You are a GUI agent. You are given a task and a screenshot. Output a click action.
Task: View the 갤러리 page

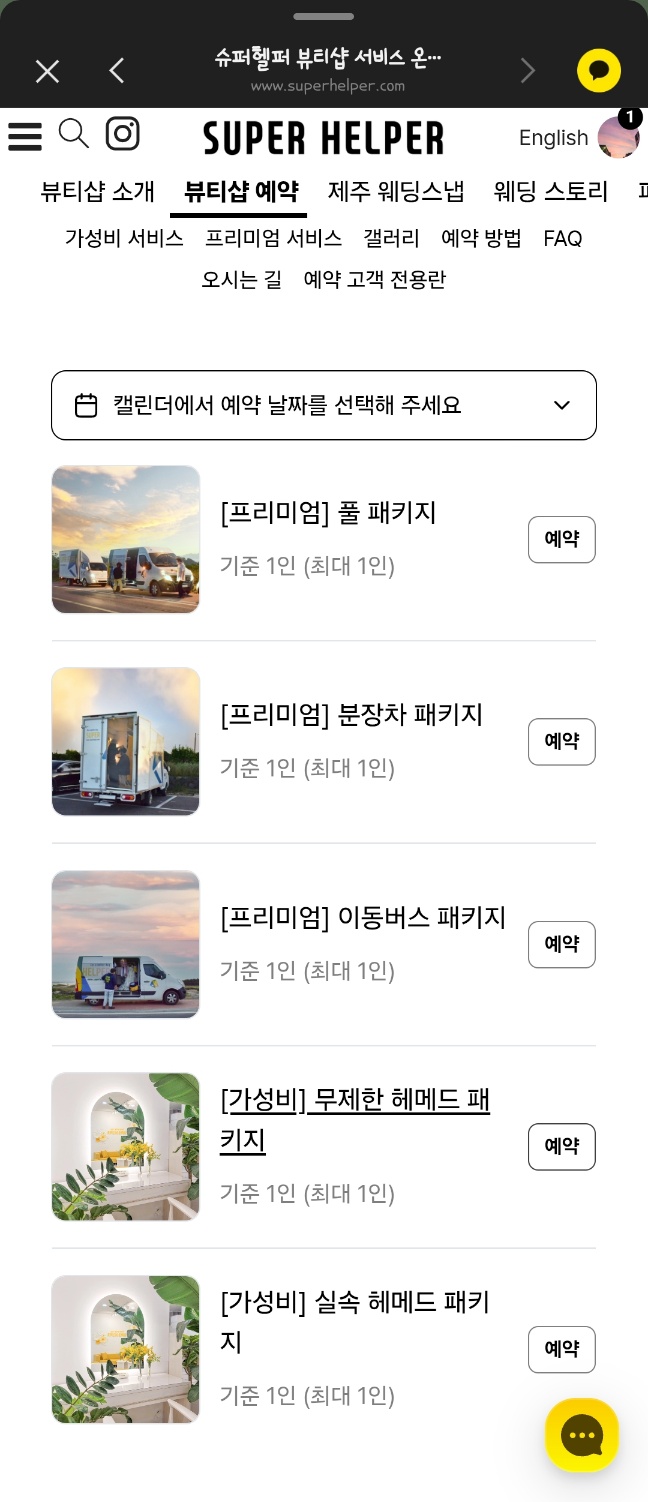point(391,238)
